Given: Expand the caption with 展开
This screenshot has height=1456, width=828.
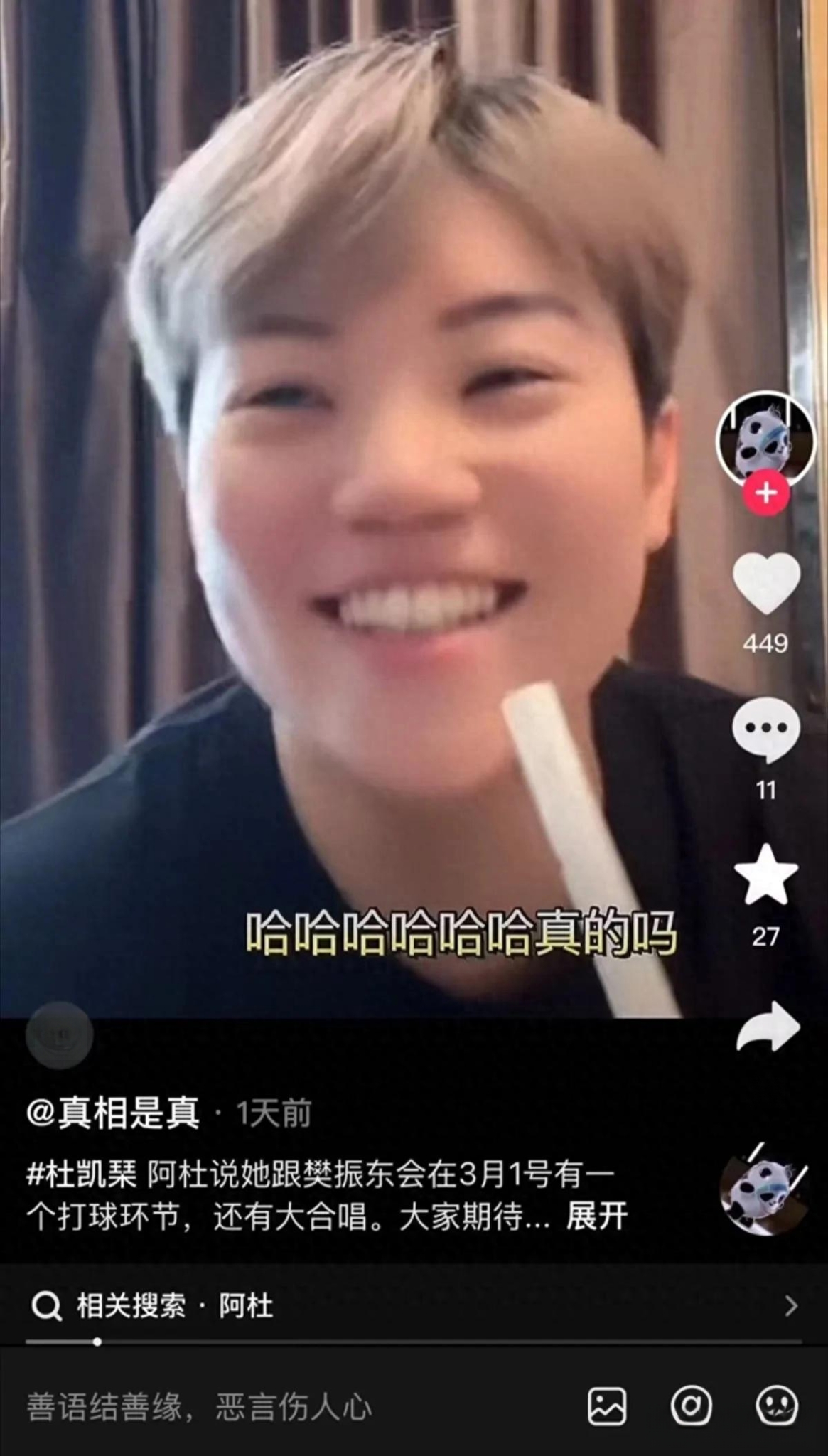Looking at the screenshot, I should tap(596, 1217).
